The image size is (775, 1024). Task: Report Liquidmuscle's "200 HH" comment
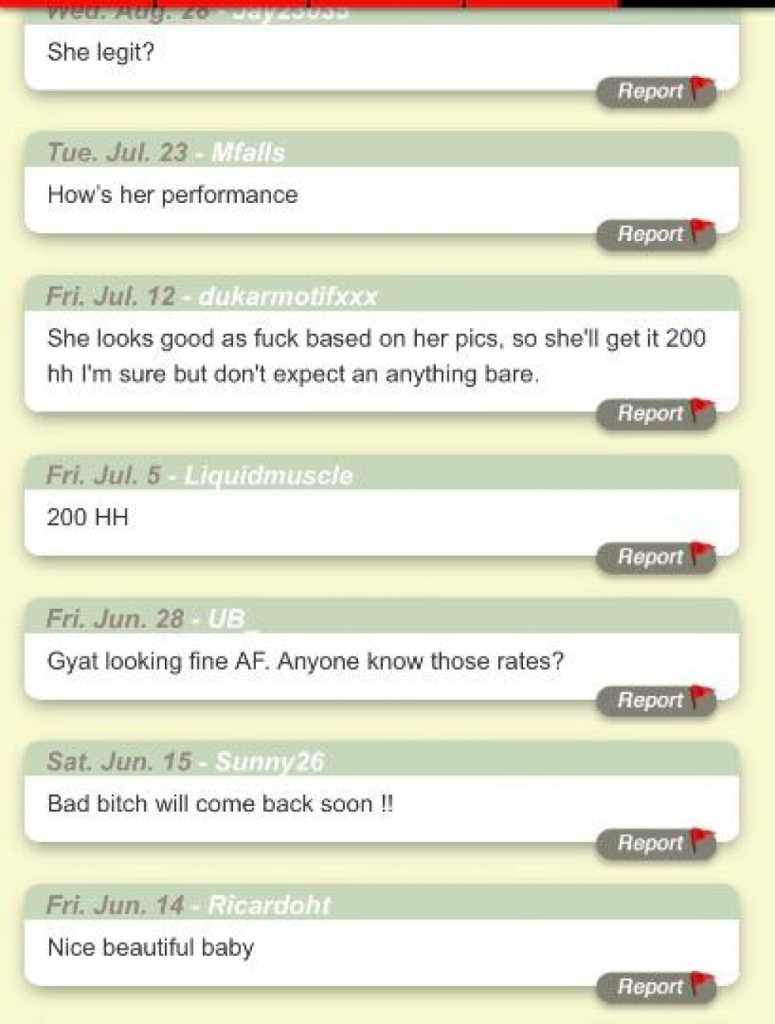click(x=656, y=557)
